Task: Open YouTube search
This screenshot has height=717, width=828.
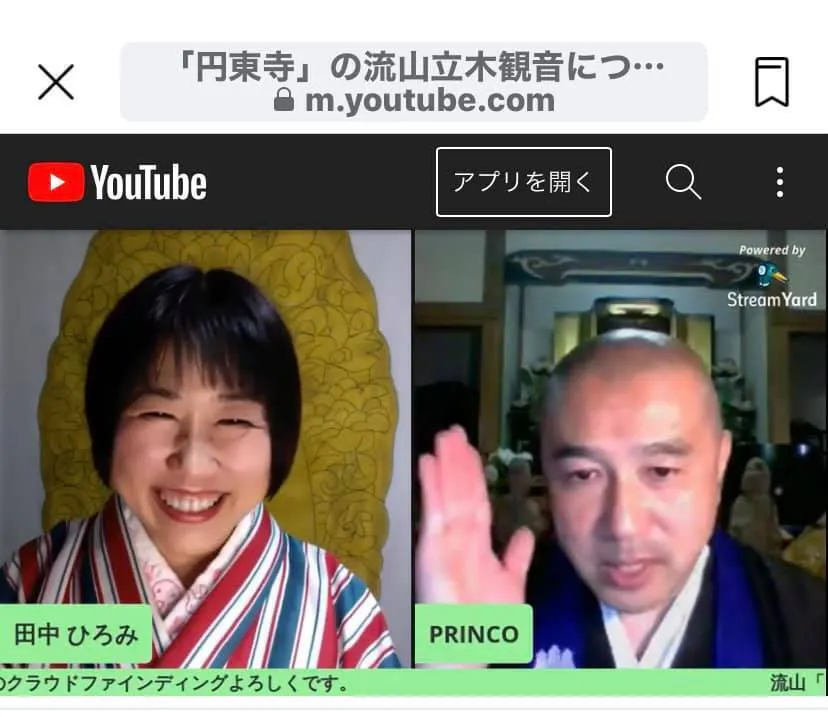Action: pos(683,182)
